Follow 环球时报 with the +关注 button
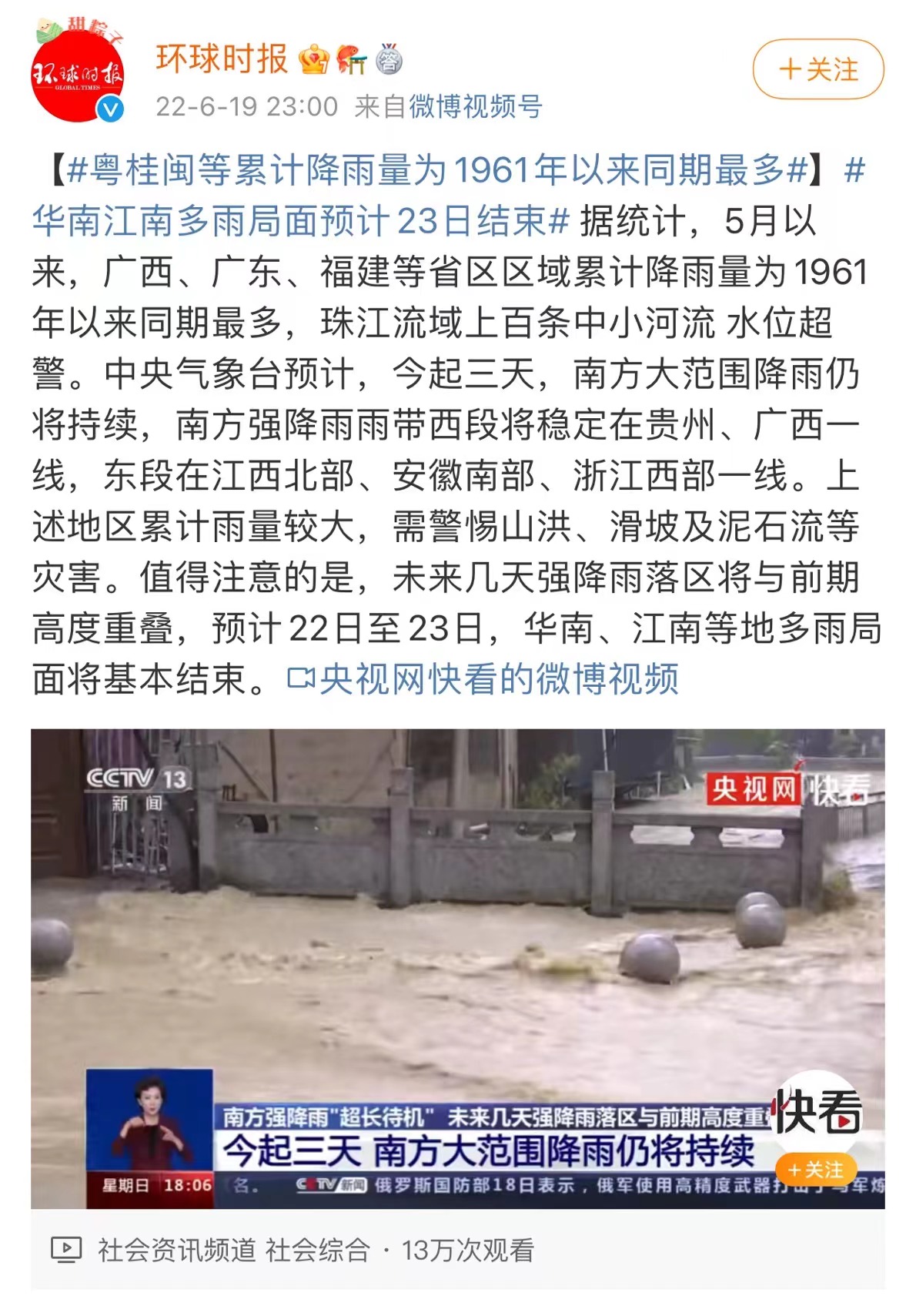Viewport: 916px width, 1316px height. pyautogui.click(x=817, y=69)
